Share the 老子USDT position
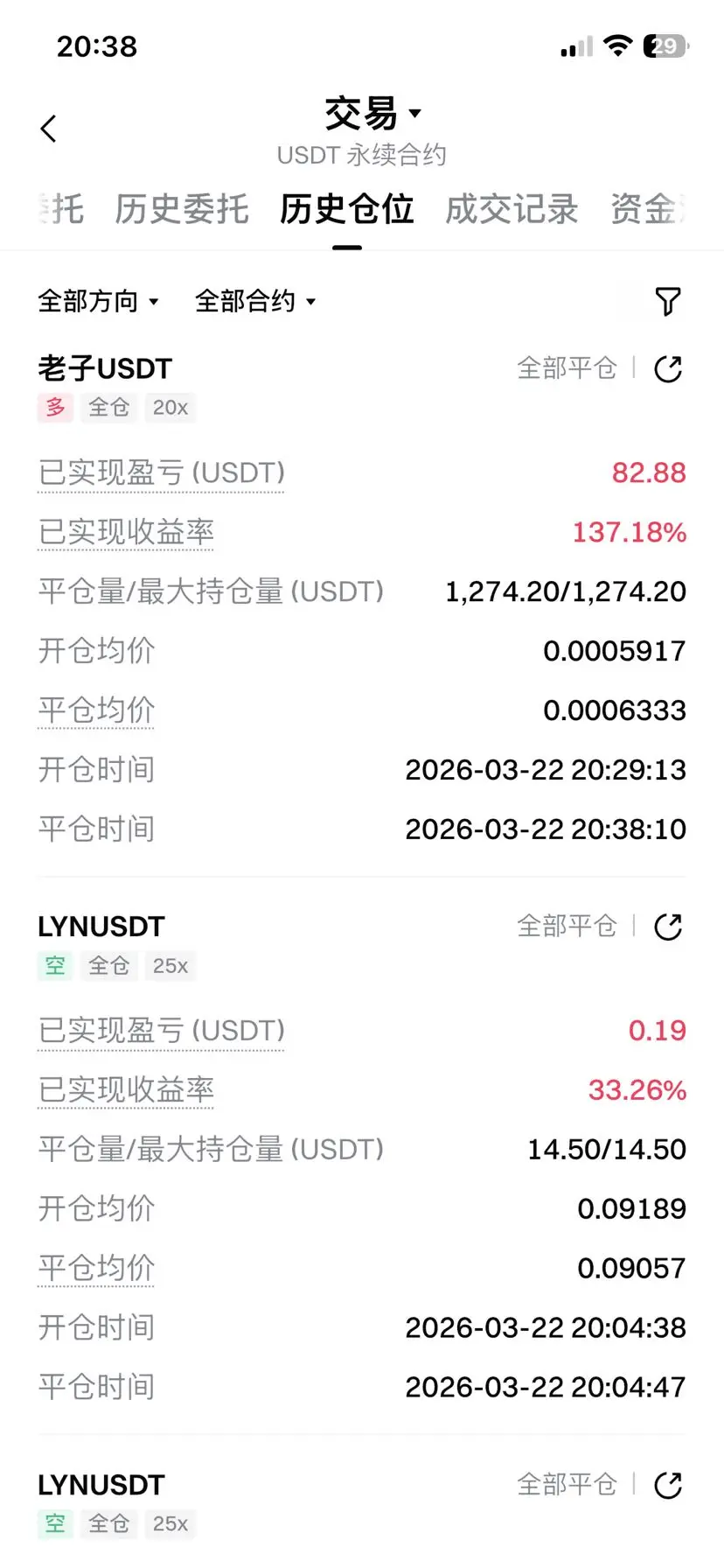Image resolution: width=724 pixels, height=1568 pixels. pos(668,369)
